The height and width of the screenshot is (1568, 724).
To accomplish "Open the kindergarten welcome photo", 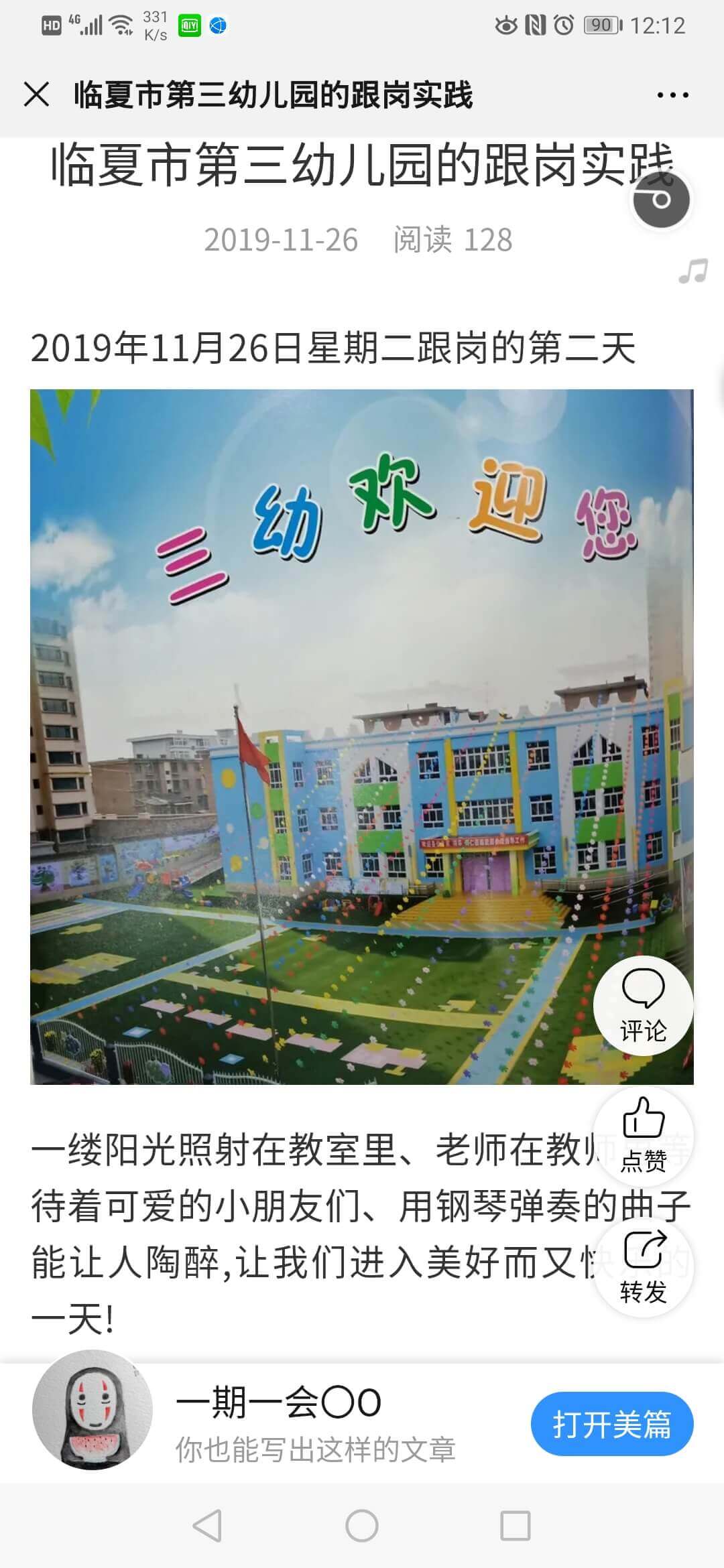I will coord(362,736).
